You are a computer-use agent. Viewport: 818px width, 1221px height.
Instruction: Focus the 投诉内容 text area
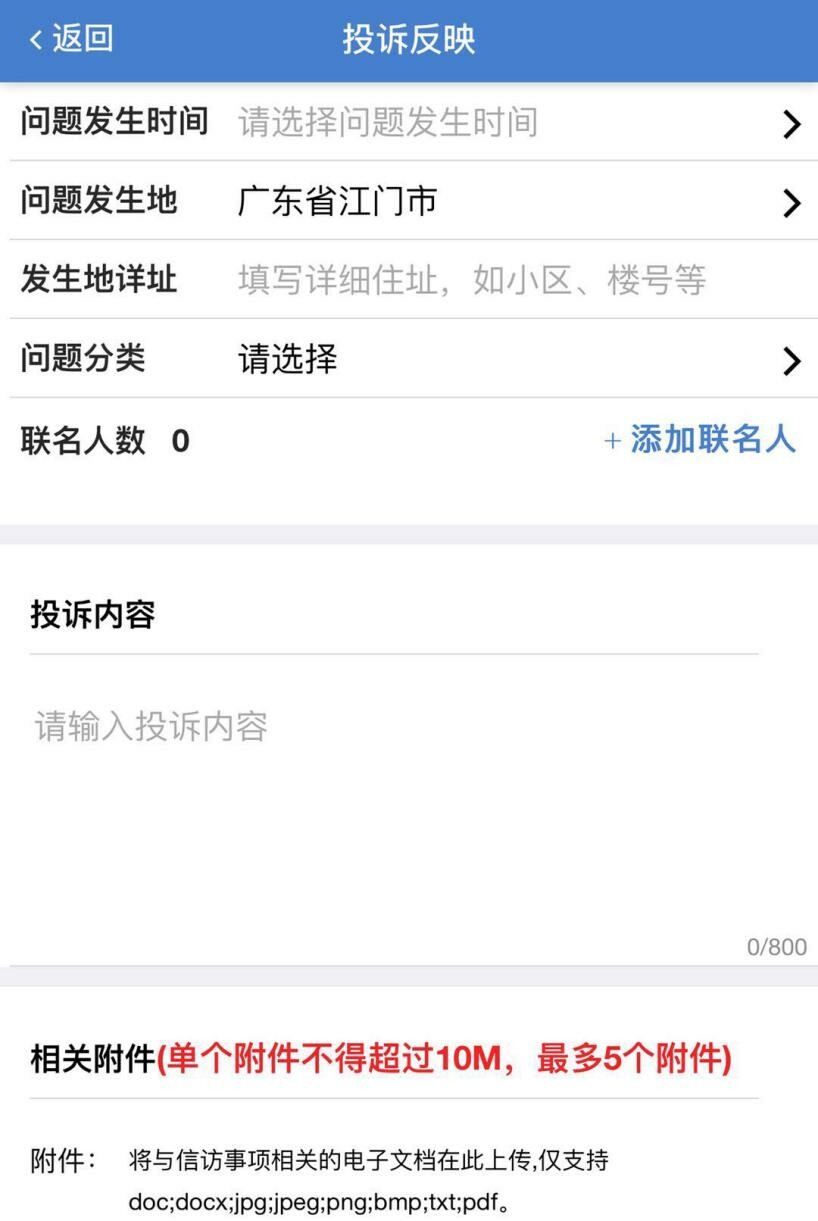coord(400,800)
